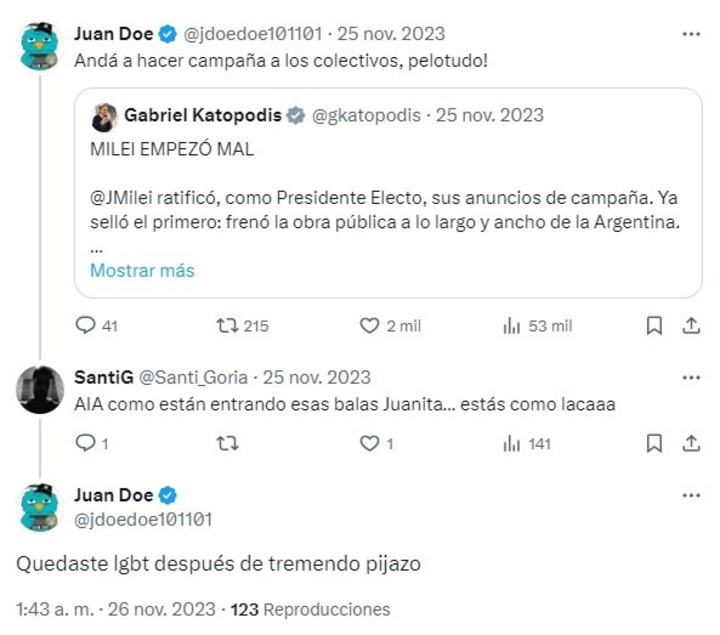Bookmark Juan Doe's first tweet
The width and height of the screenshot is (720, 635).
654,325
